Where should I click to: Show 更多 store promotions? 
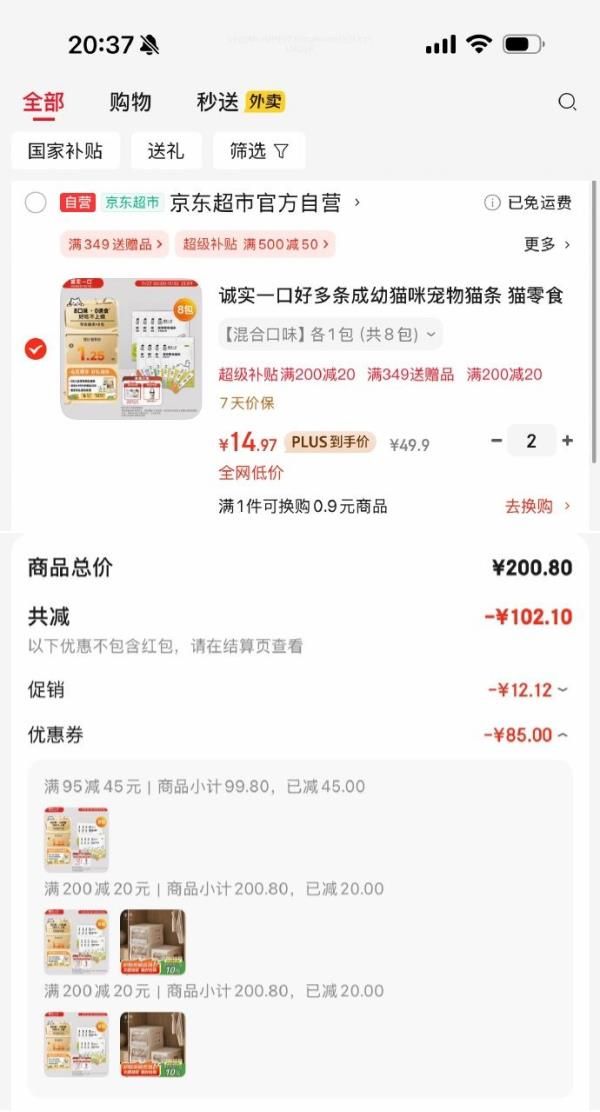coord(546,244)
